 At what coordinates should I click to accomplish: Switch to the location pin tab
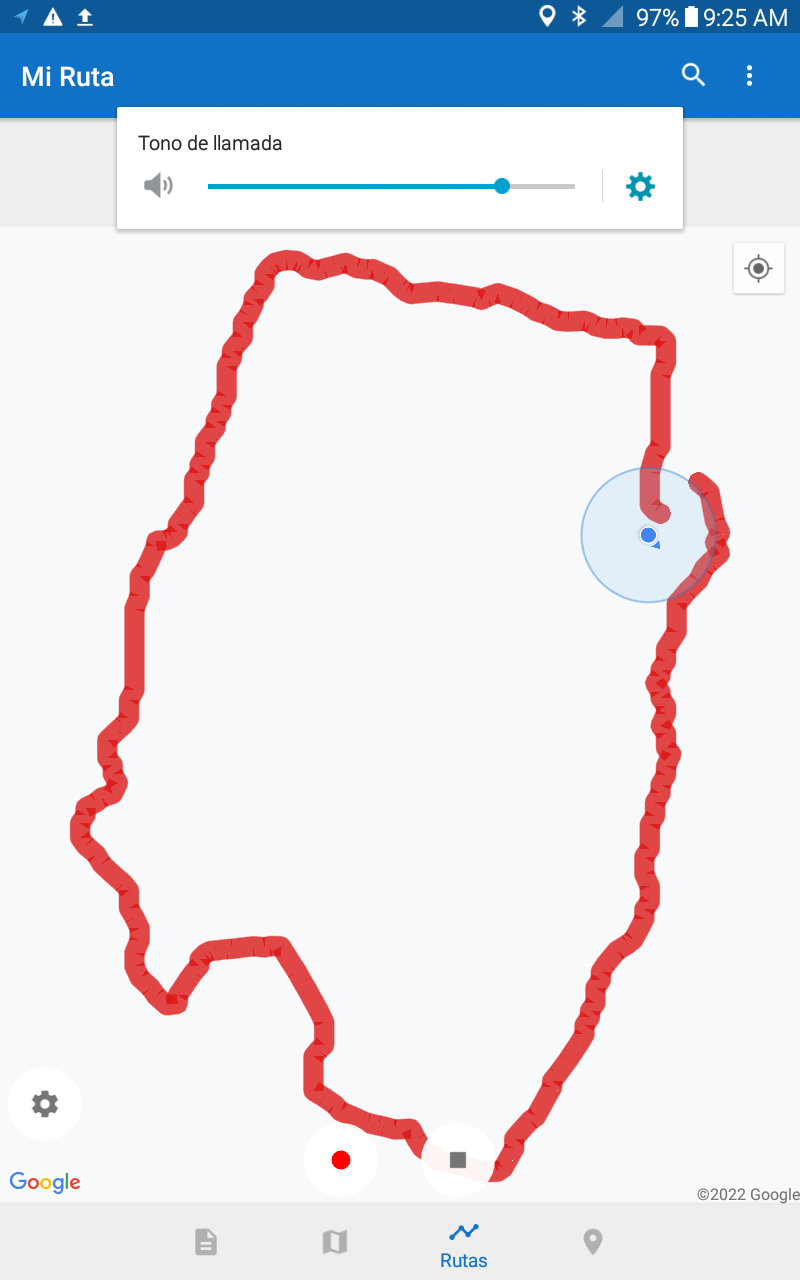click(x=593, y=1242)
